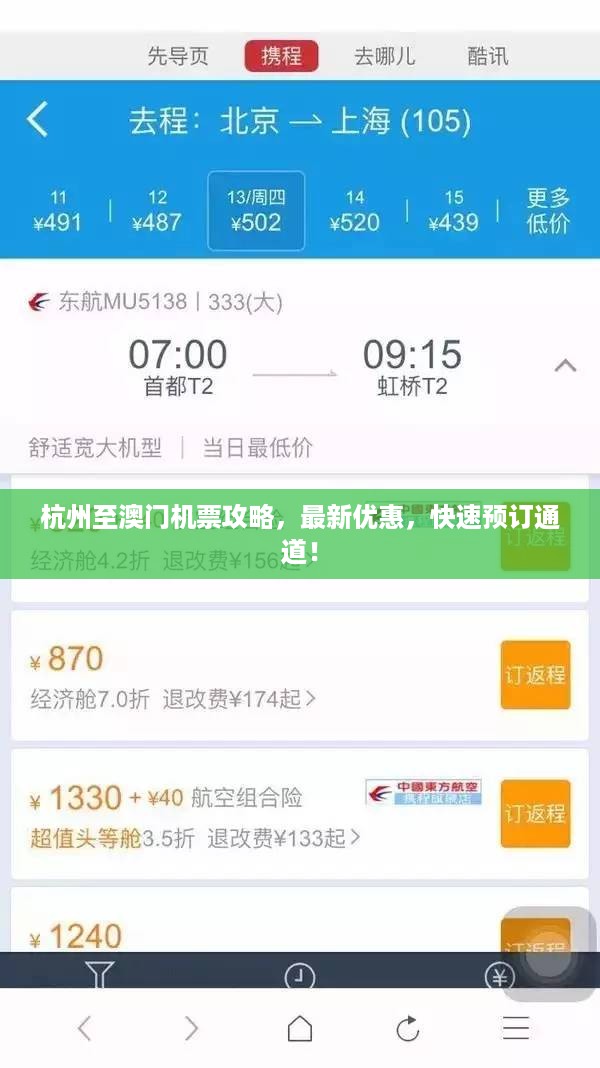Open 更多低价 for more low prices

point(548,211)
